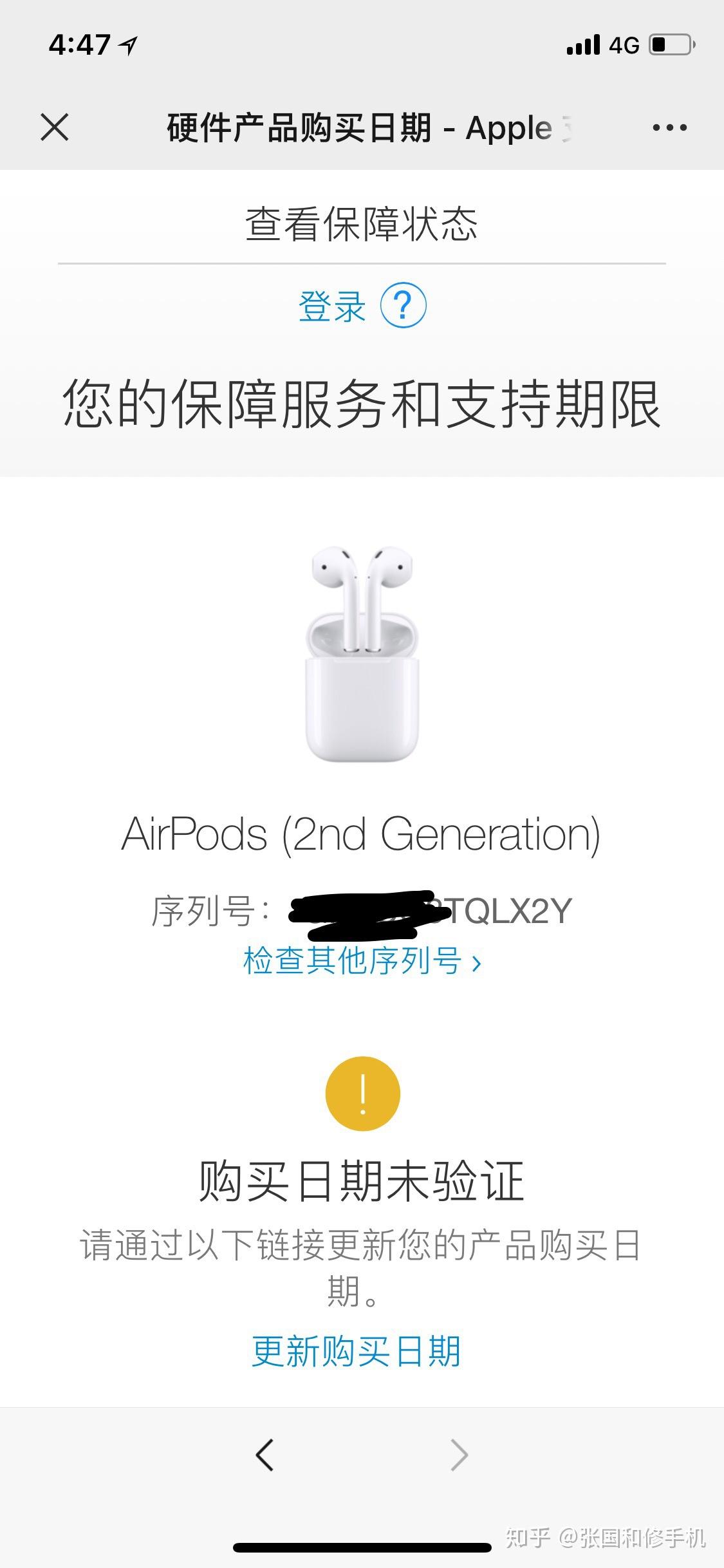Open 检查其他序列号 link
724x1568 pixels.
(362, 962)
